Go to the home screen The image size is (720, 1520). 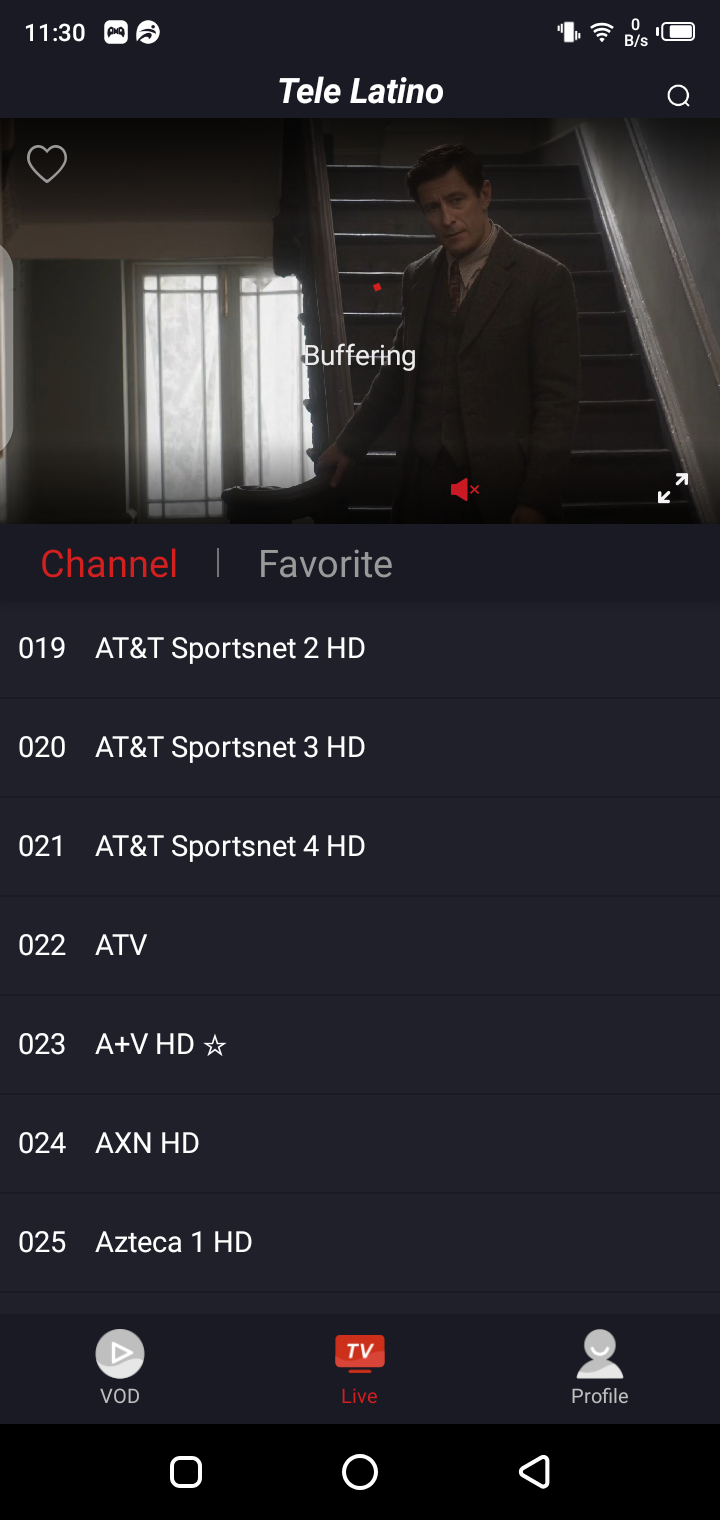(360, 1472)
